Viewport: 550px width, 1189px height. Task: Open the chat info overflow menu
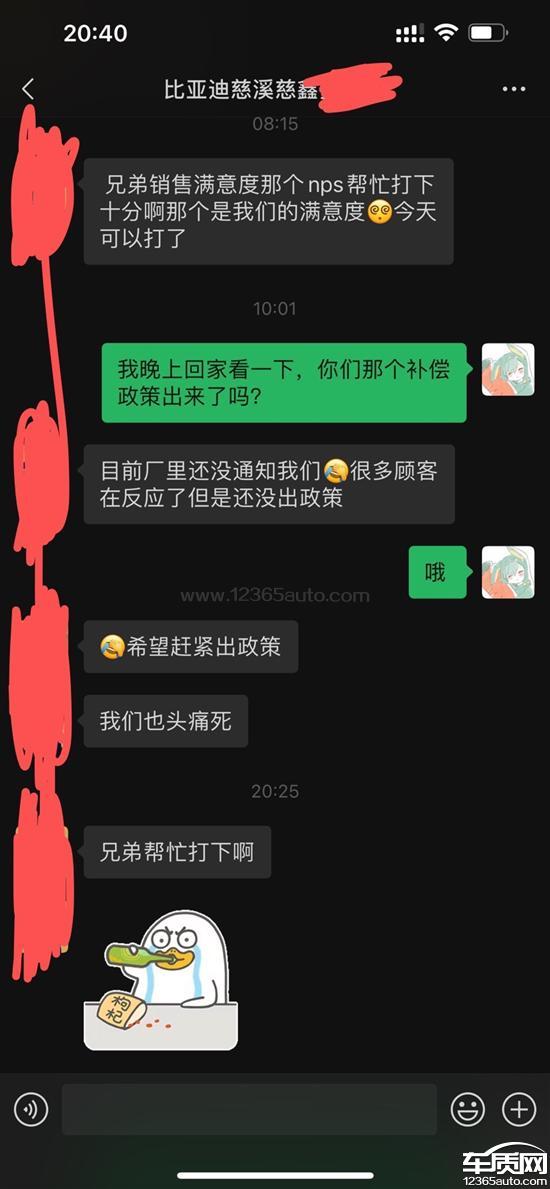tap(514, 89)
